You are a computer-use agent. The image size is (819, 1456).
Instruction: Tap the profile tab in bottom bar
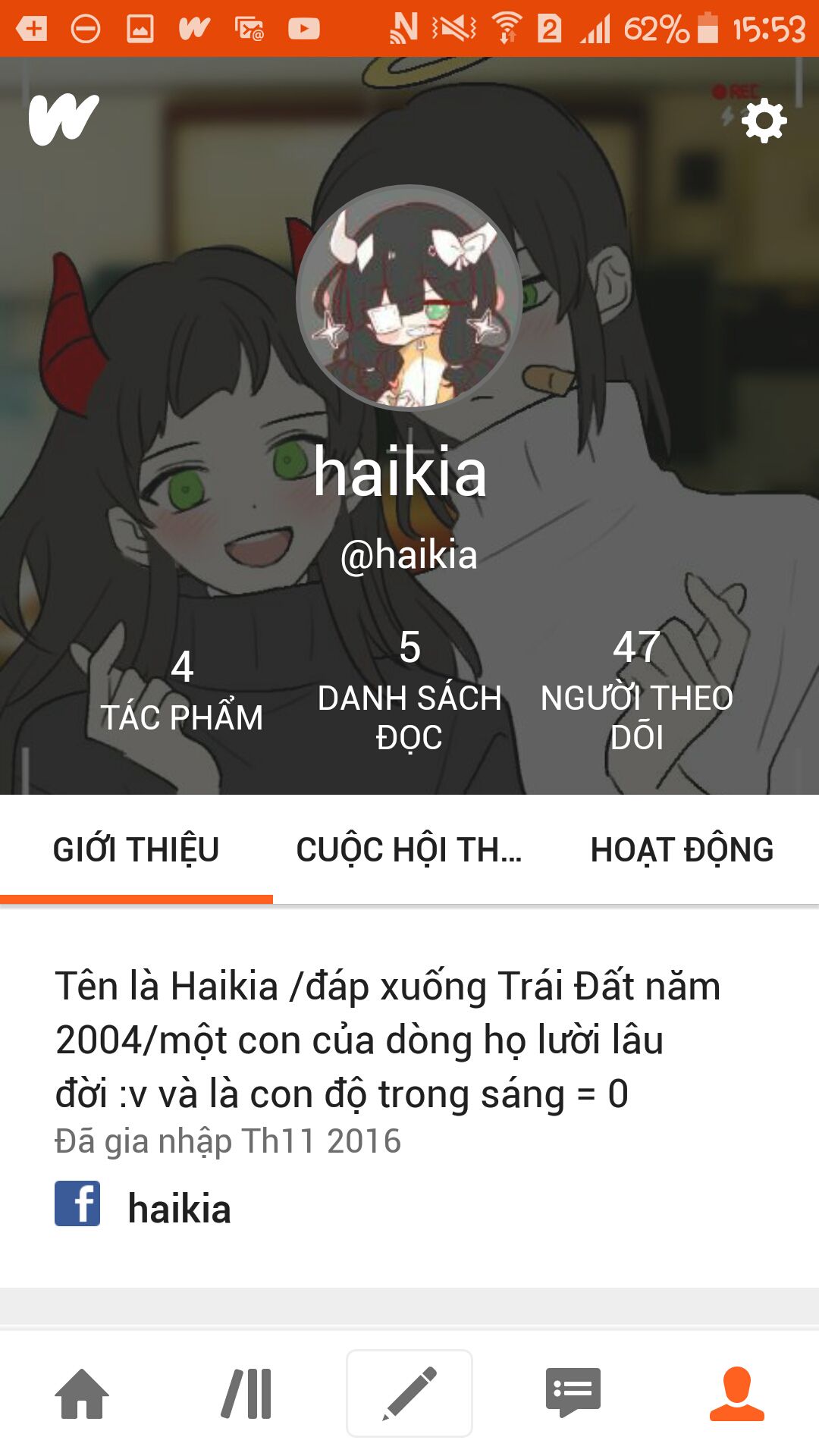736,1394
